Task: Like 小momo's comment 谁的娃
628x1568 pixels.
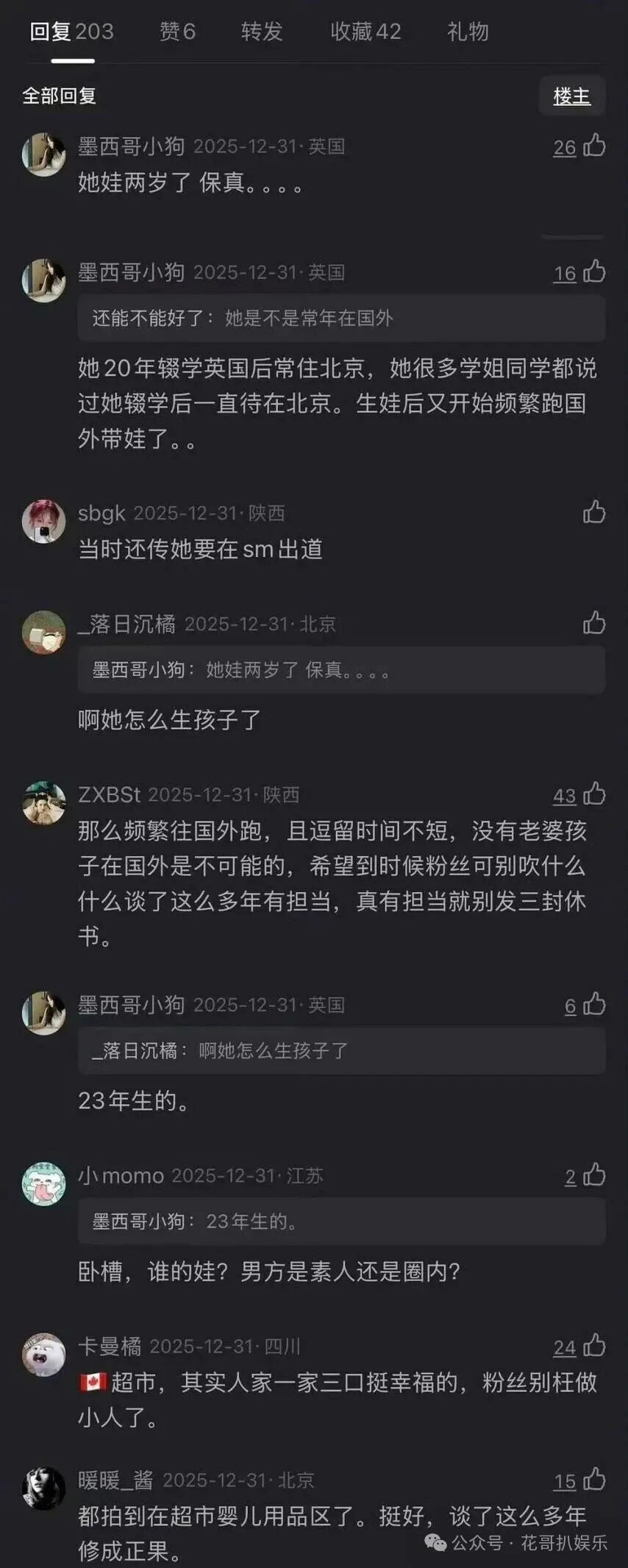Action: [x=594, y=1175]
